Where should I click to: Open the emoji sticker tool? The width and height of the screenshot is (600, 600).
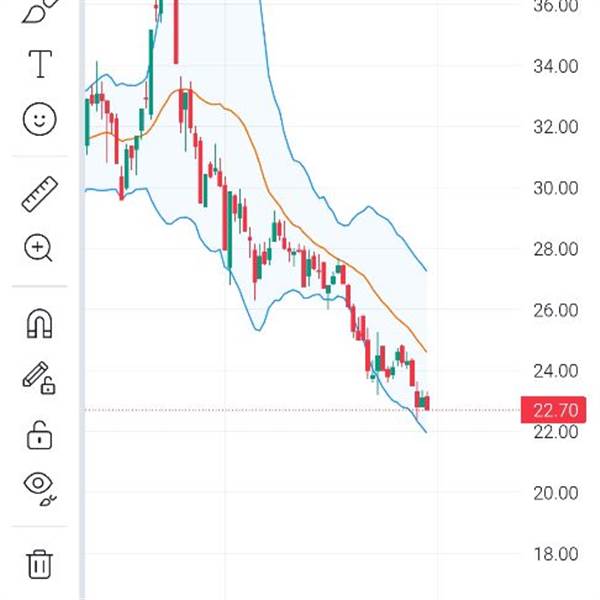point(39,120)
